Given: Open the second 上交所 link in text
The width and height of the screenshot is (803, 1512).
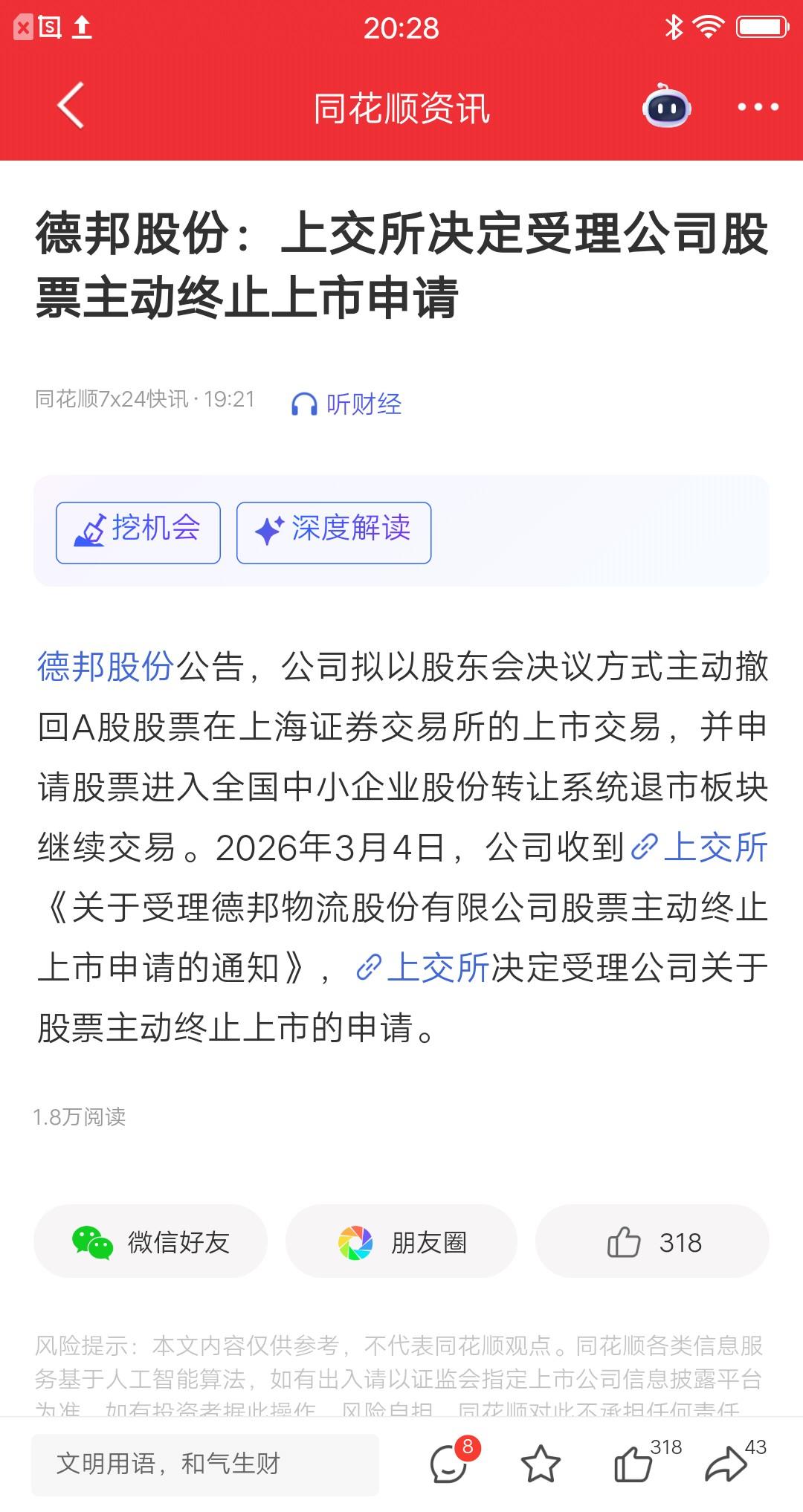Looking at the screenshot, I should 439,969.
